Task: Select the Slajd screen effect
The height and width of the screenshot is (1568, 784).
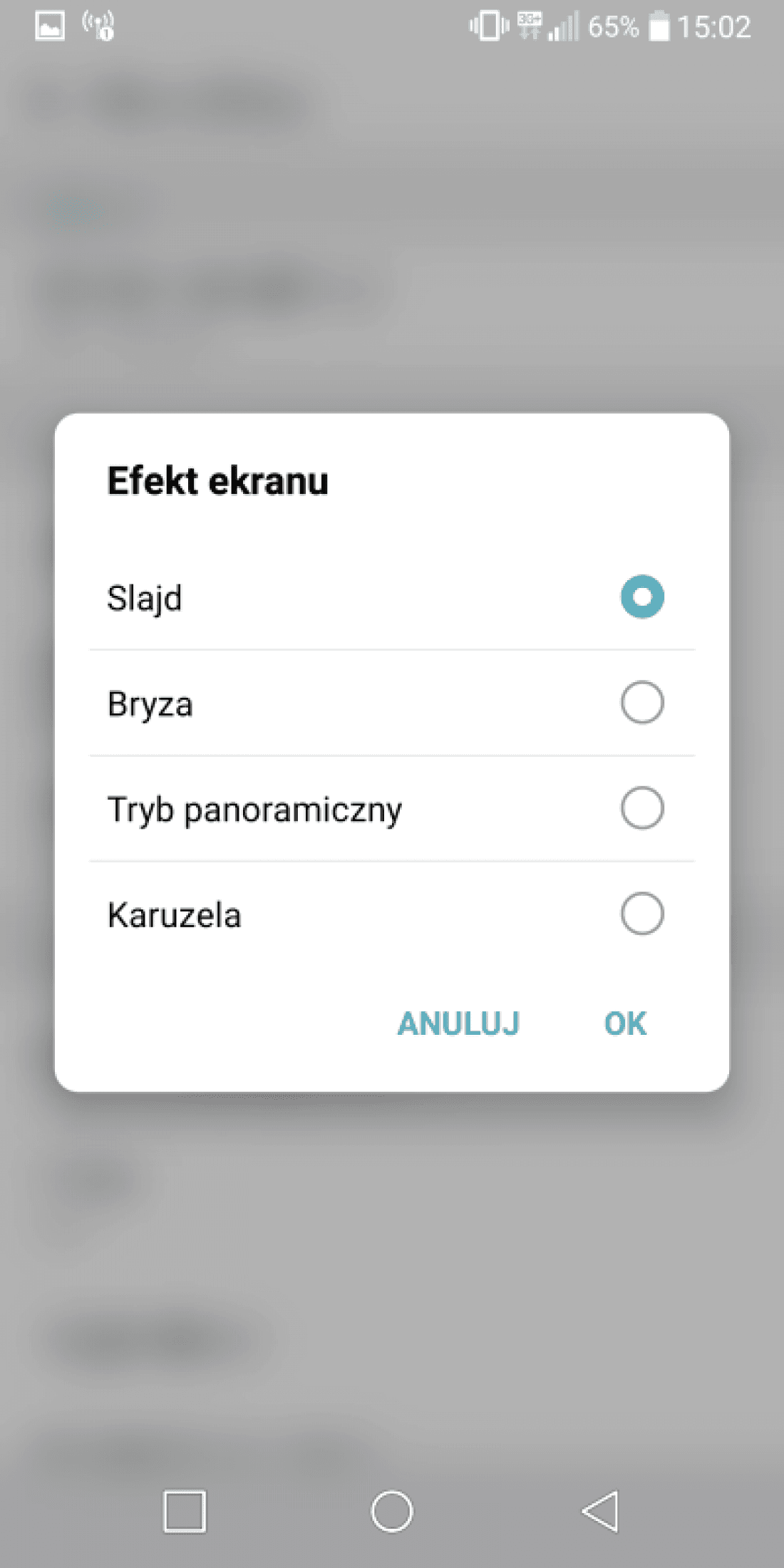Action: tap(392, 597)
